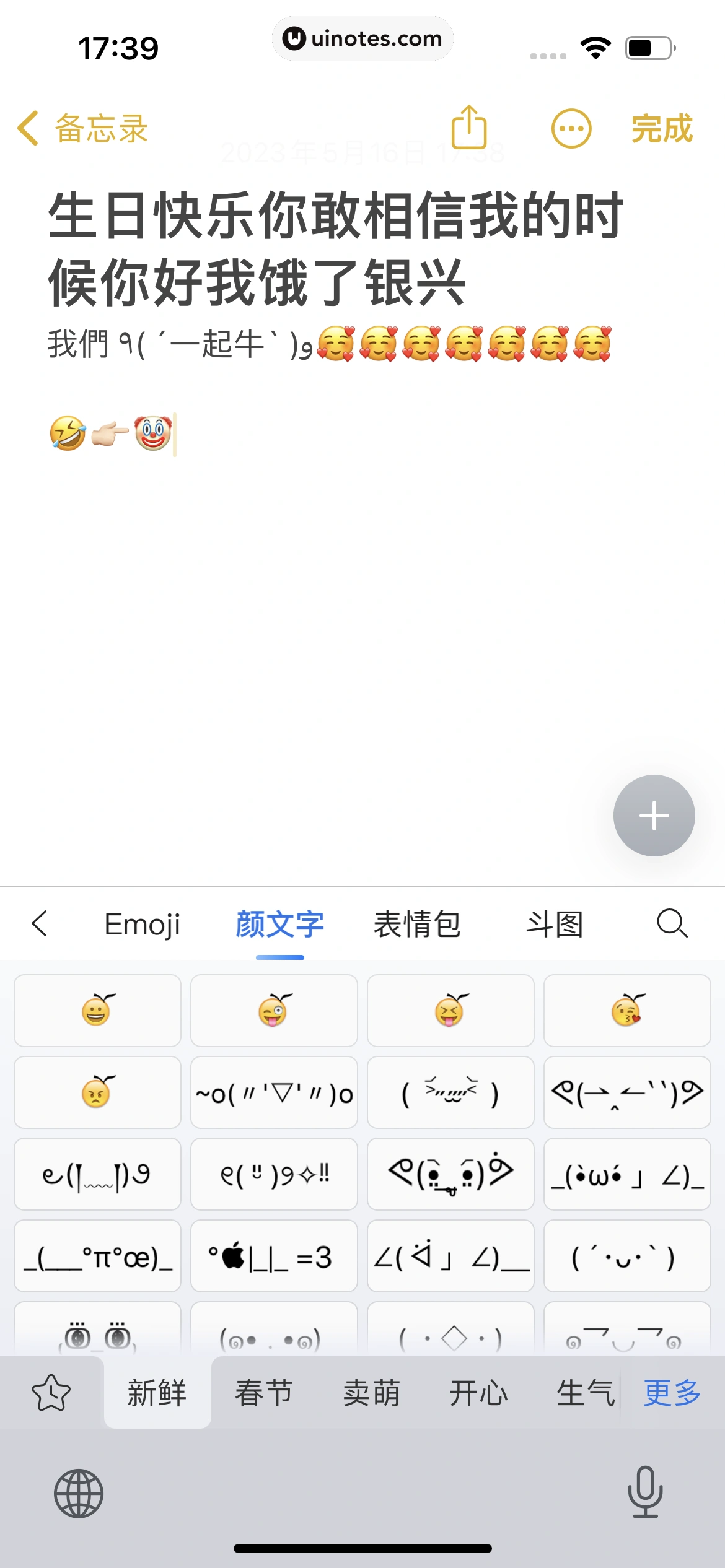This screenshot has width=725, height=1568.
Task: Open keyboard search with magnifier icon
Action: click(x=673, y=923)
